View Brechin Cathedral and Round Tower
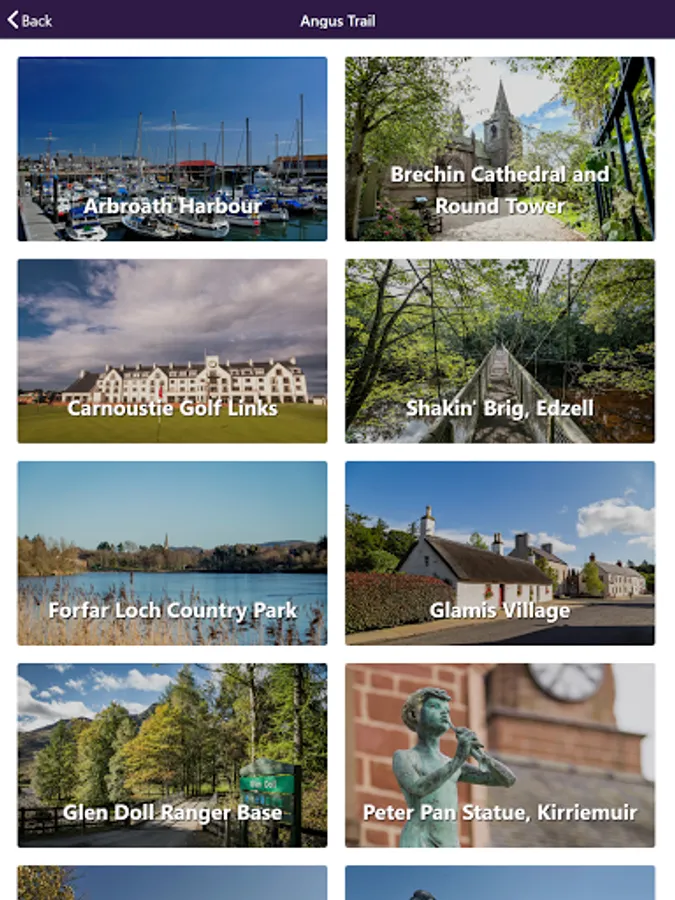This screenshot has height=900, width=675. click(500, 149)
